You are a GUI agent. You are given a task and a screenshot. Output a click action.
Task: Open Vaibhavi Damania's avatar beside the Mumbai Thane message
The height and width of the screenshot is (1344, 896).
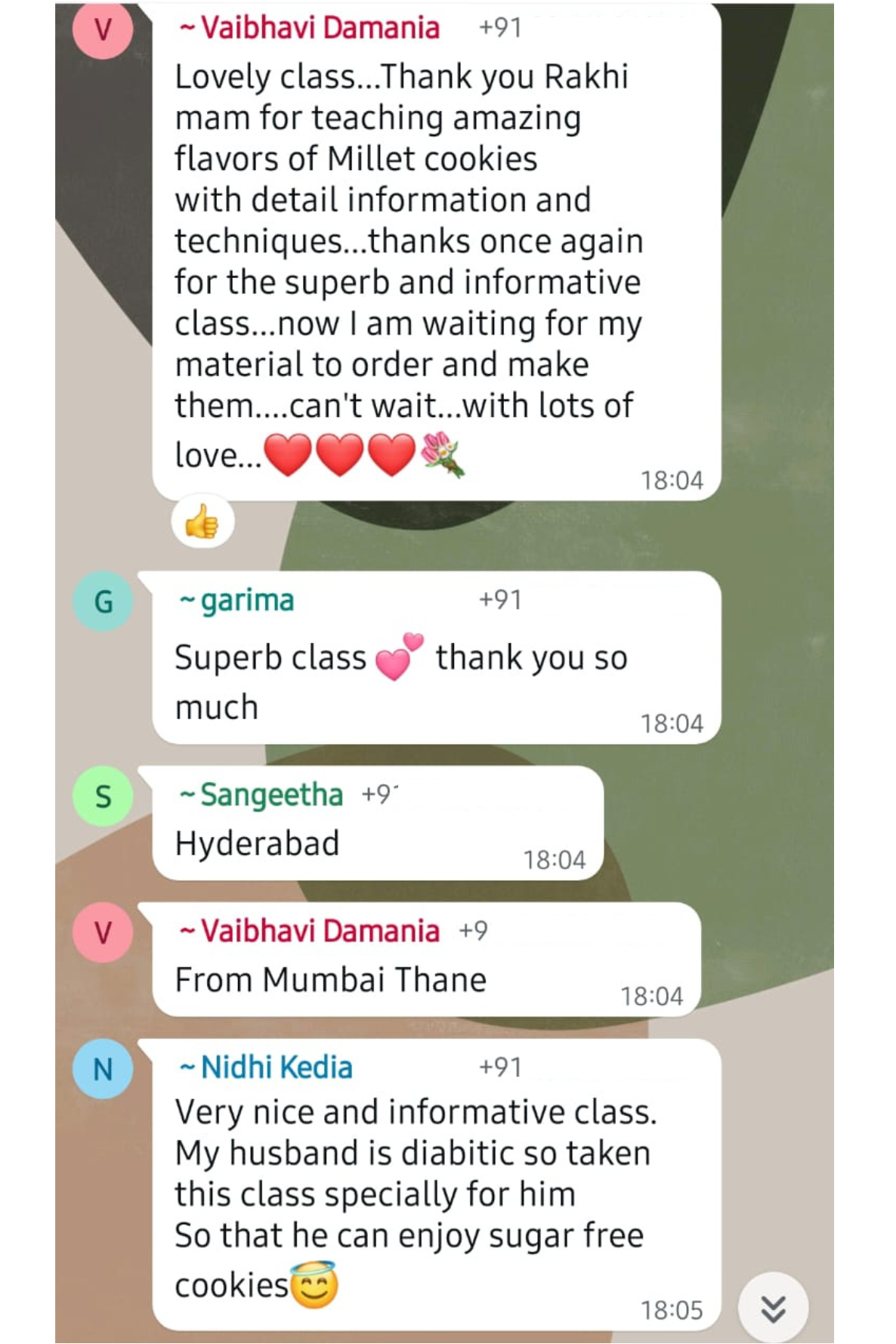(104, 932)
